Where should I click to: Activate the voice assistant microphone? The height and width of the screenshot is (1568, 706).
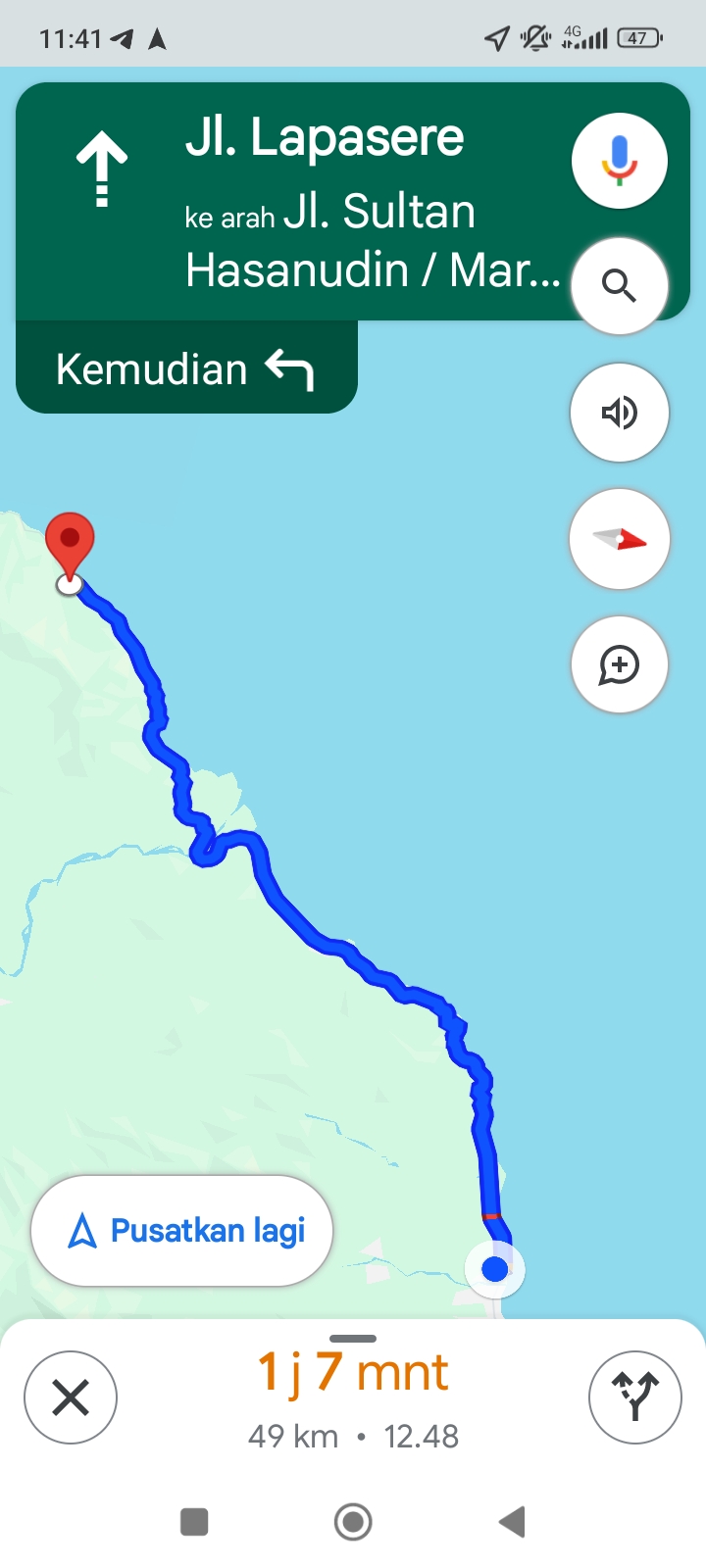[620, 160]
